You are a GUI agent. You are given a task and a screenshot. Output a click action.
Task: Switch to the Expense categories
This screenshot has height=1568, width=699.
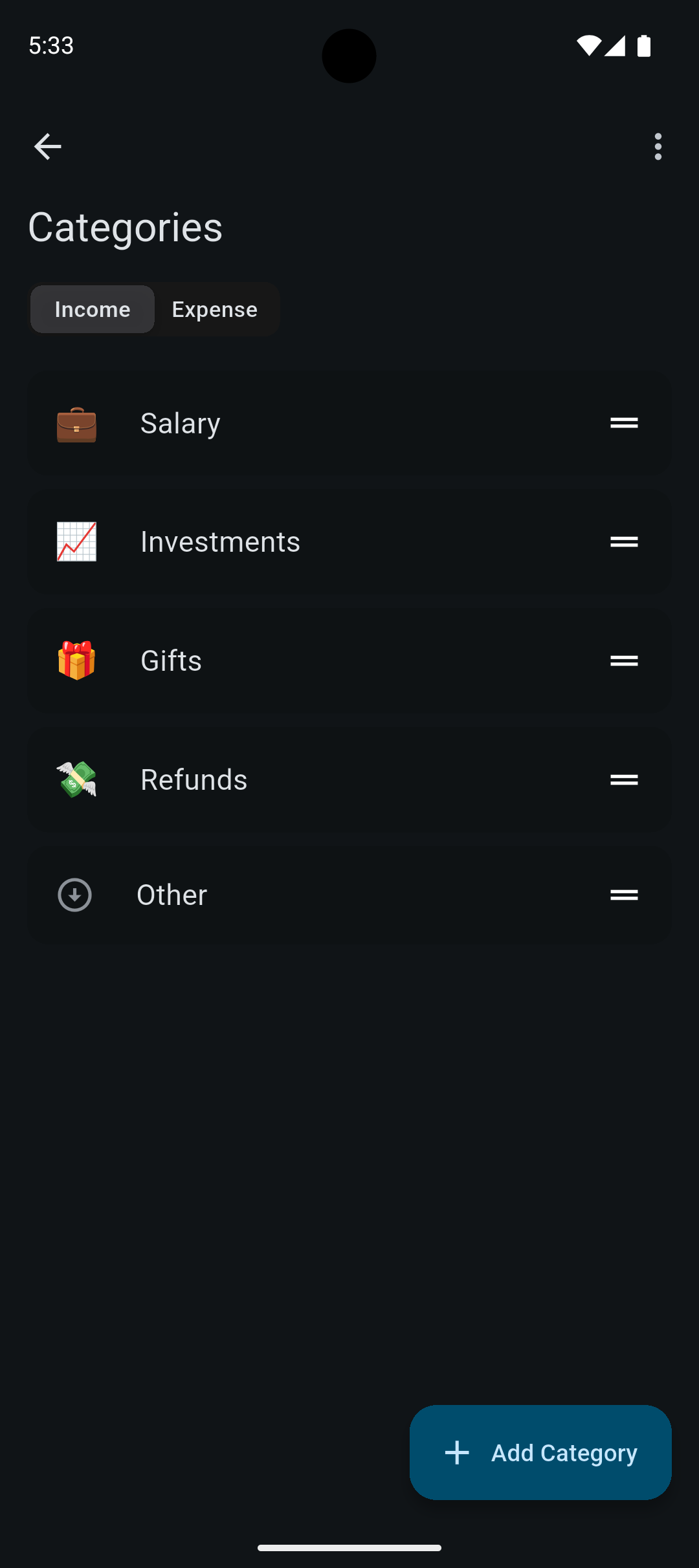tap(215, 309)
